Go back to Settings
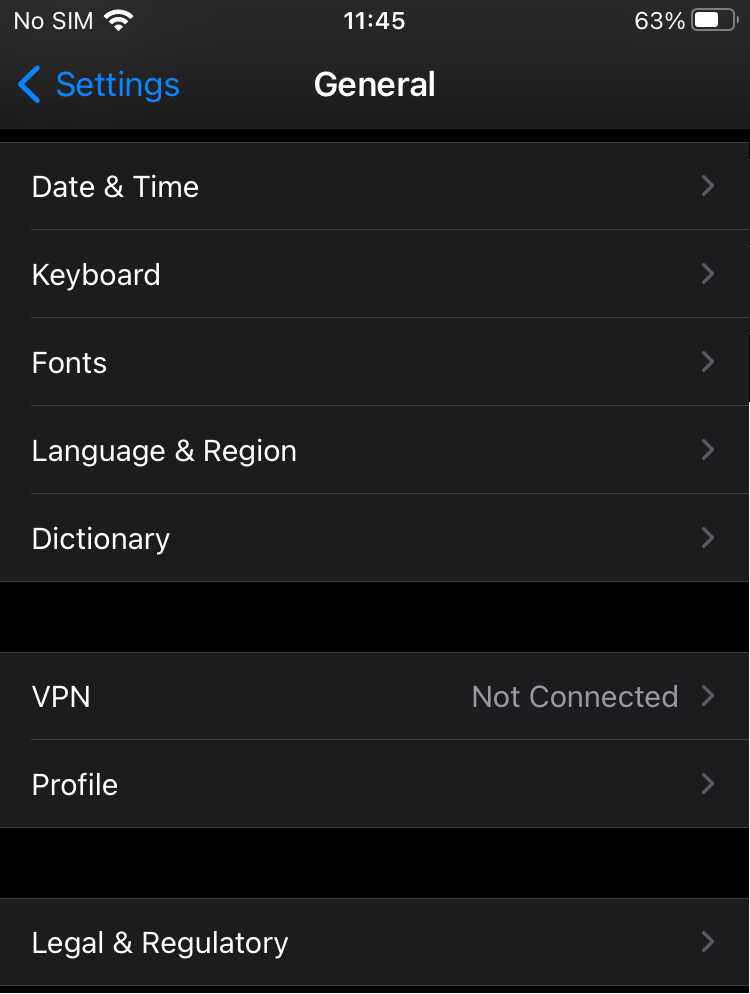 [x=99, y=85]
